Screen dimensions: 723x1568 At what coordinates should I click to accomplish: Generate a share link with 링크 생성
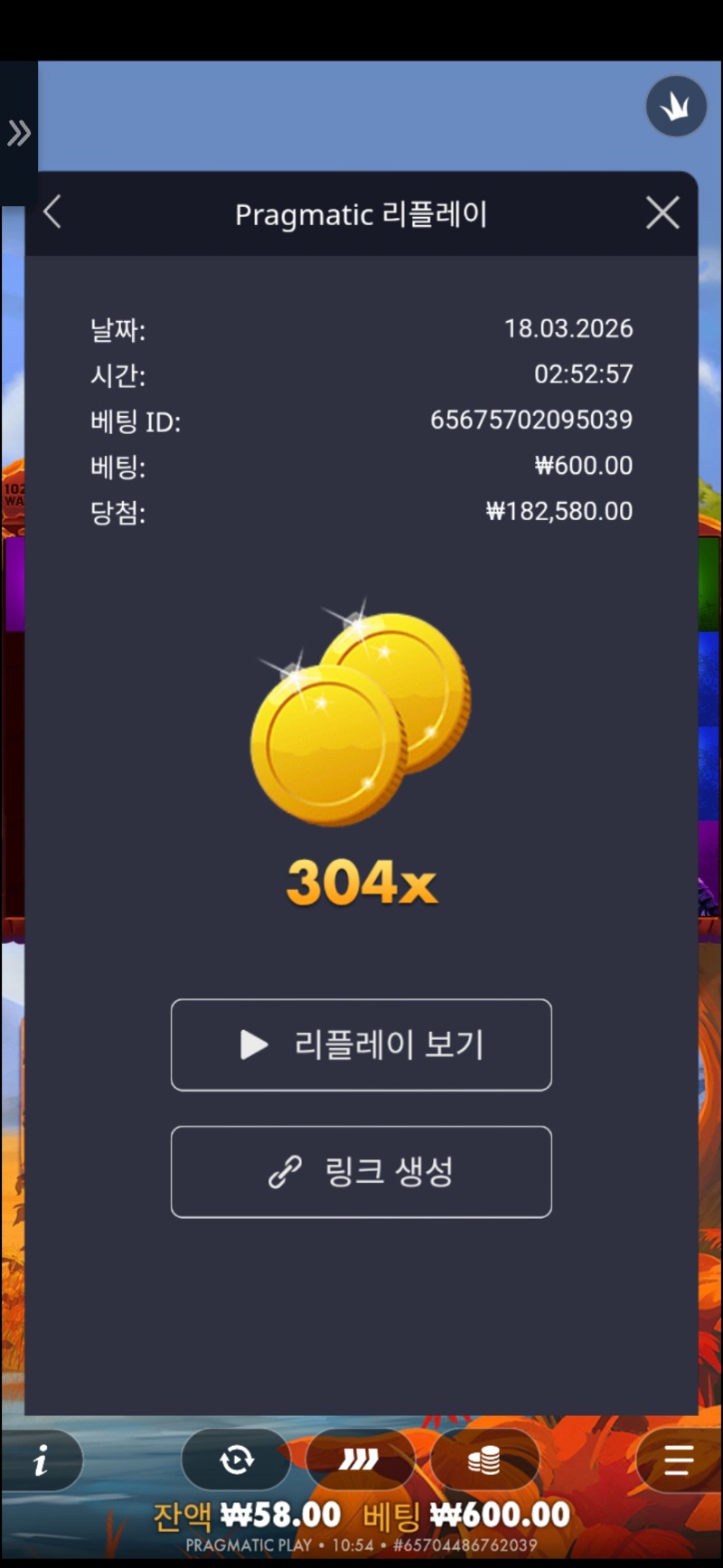coord(361,1172)
